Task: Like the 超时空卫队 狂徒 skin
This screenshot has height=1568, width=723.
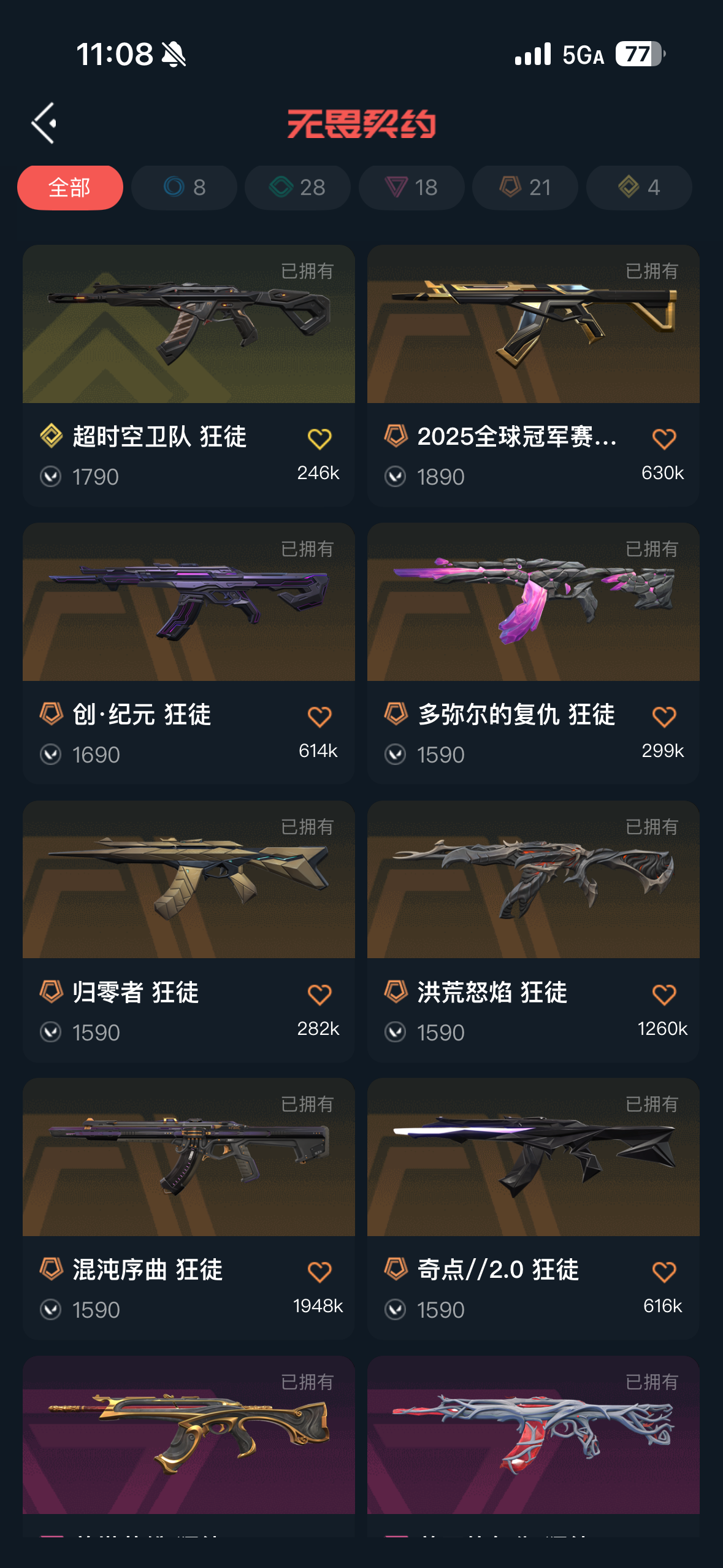Action: coord(319,439)
